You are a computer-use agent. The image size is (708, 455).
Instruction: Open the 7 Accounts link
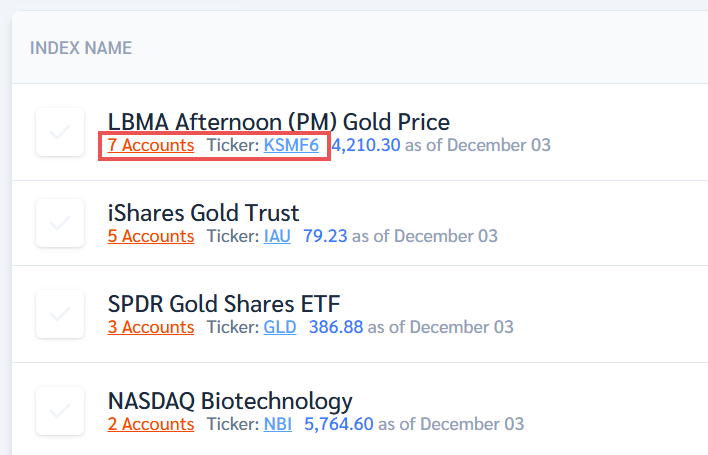(151, 146)
